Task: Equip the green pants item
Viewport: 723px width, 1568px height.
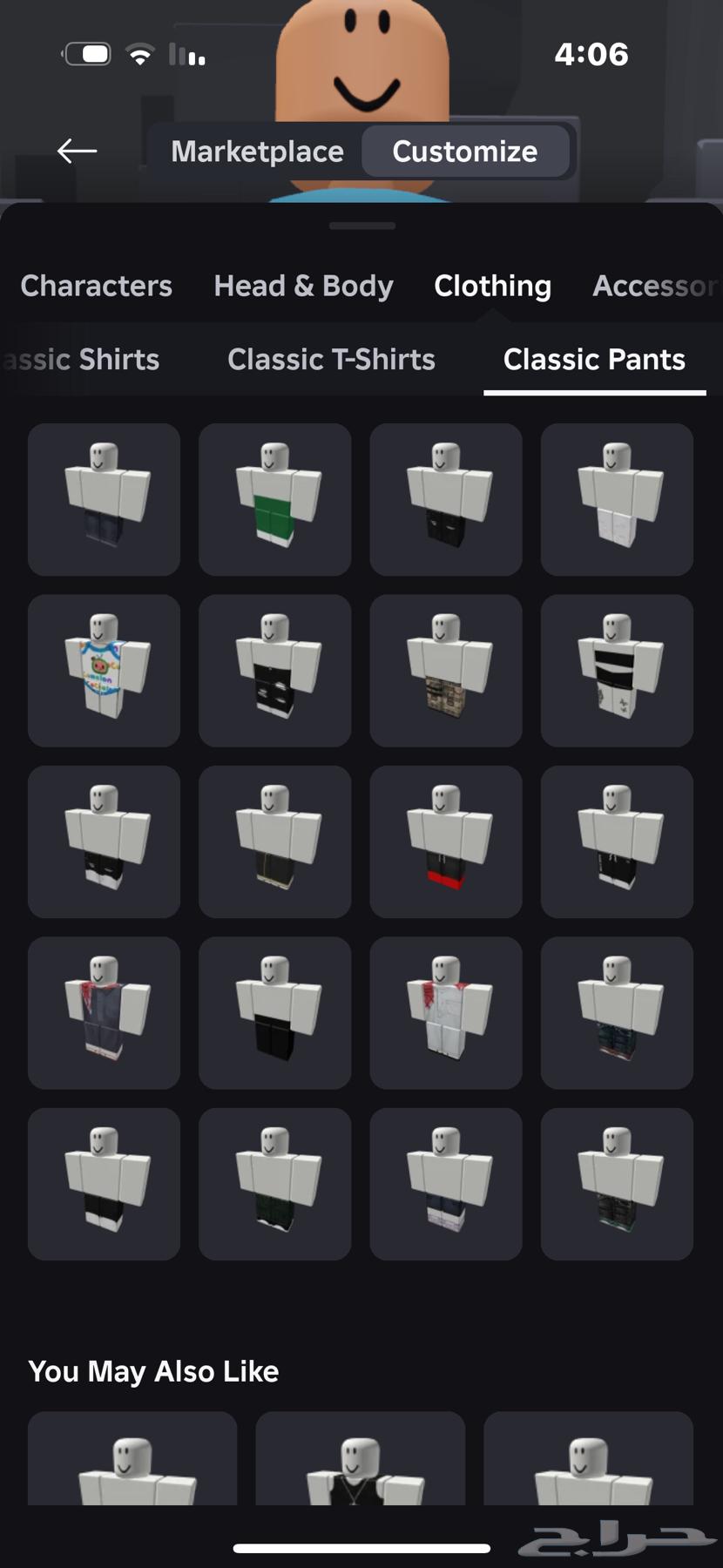Action: click(x=275, y=499)
